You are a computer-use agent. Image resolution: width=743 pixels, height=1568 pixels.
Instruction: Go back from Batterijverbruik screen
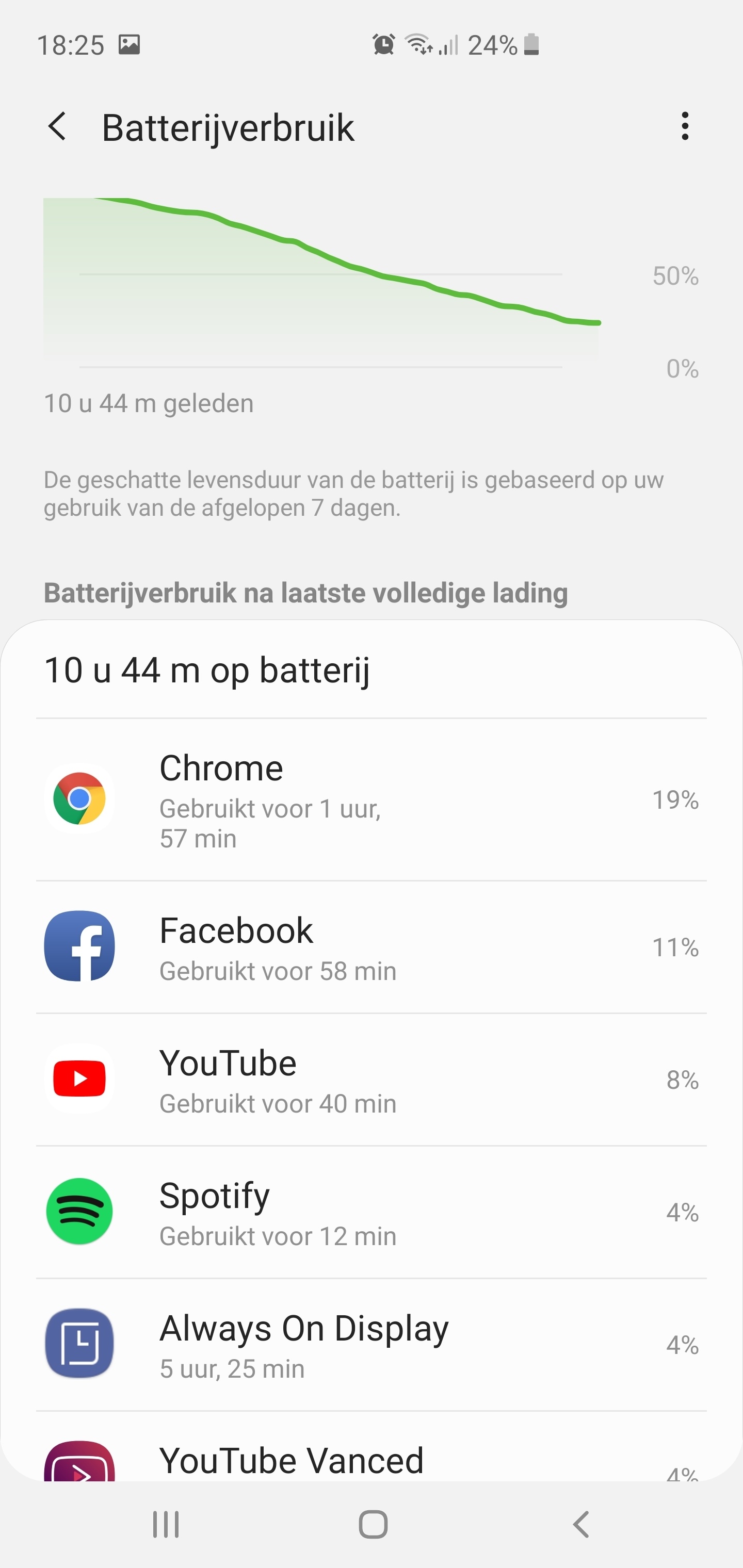(x=57, y=126)
